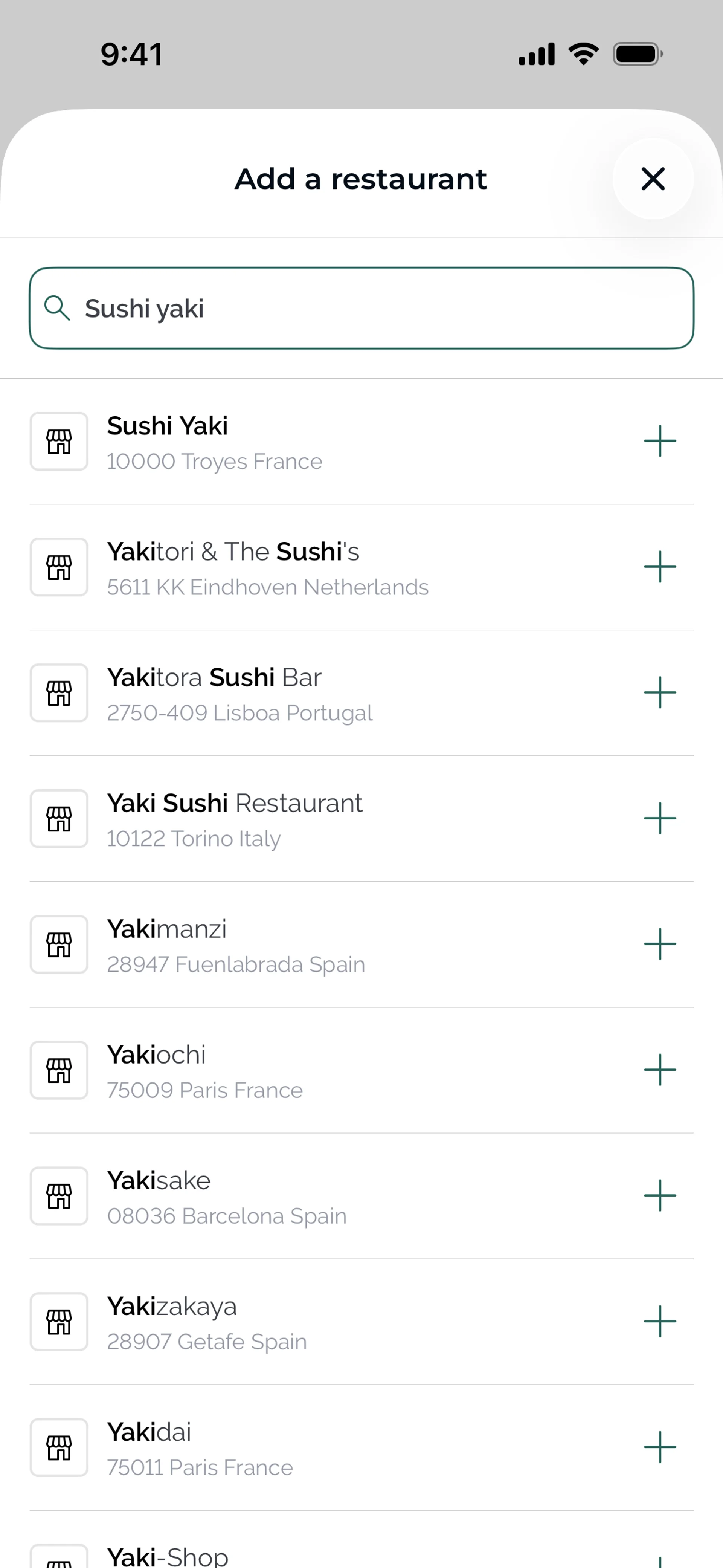Add Sushi Yaki in Troyes with plus
Viewport: 723px width, 1568px height.
660,441
